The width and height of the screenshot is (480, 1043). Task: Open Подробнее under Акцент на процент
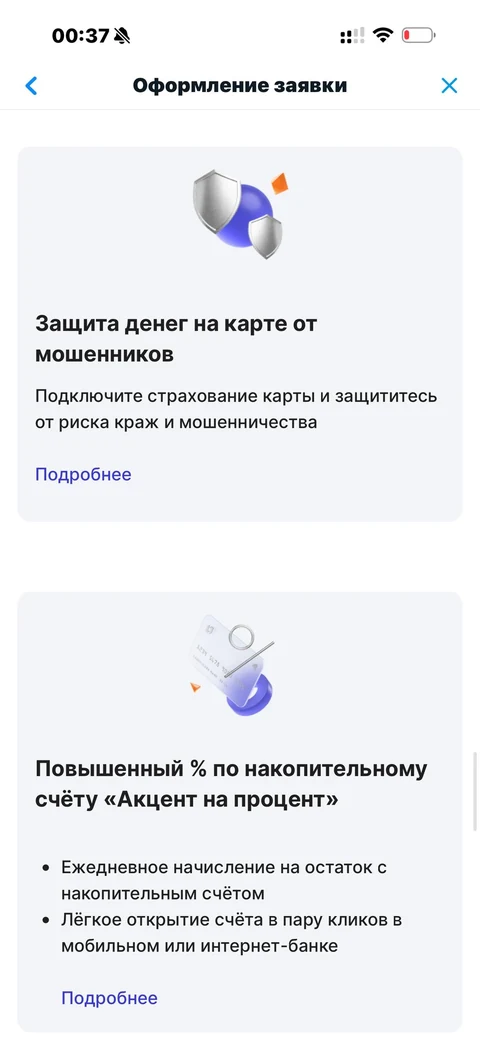tap(110, 998)
